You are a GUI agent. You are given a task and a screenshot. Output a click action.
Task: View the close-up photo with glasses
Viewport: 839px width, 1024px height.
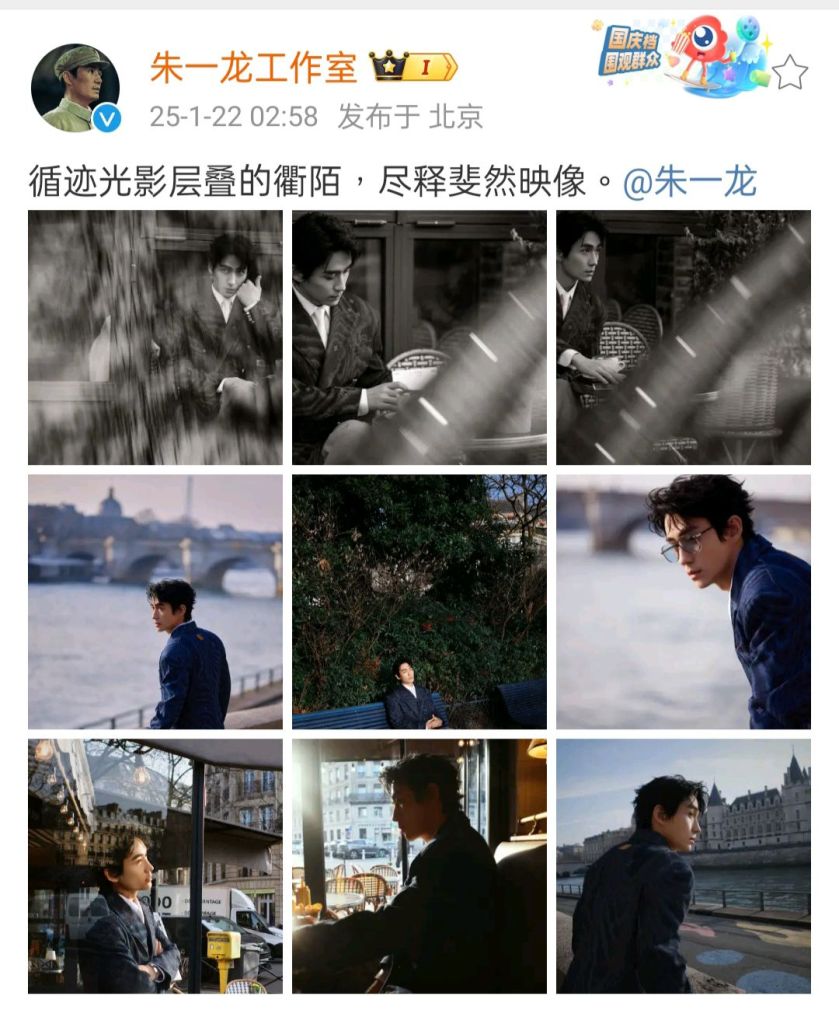tap(683, 601)
